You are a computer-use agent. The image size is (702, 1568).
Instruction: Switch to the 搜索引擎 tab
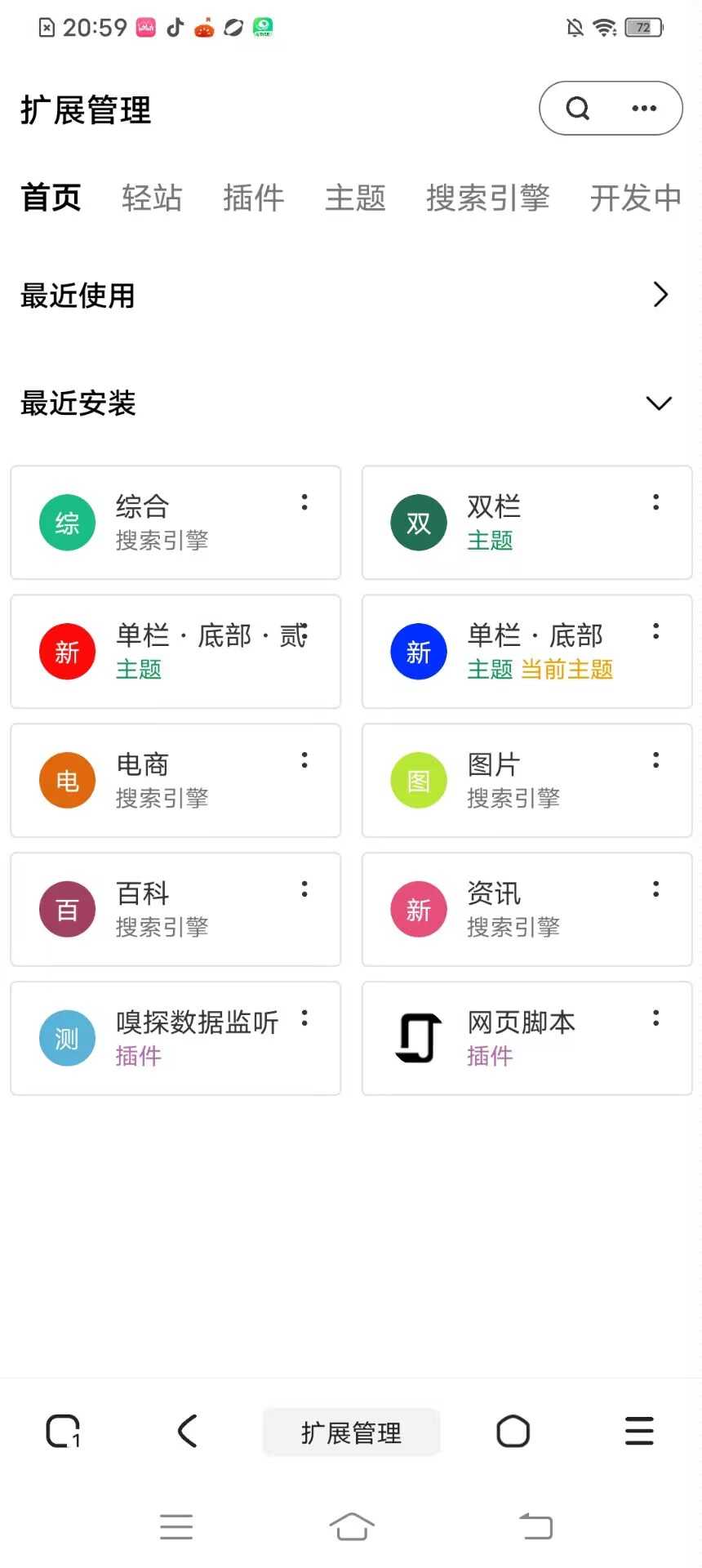tap(487, 198)
